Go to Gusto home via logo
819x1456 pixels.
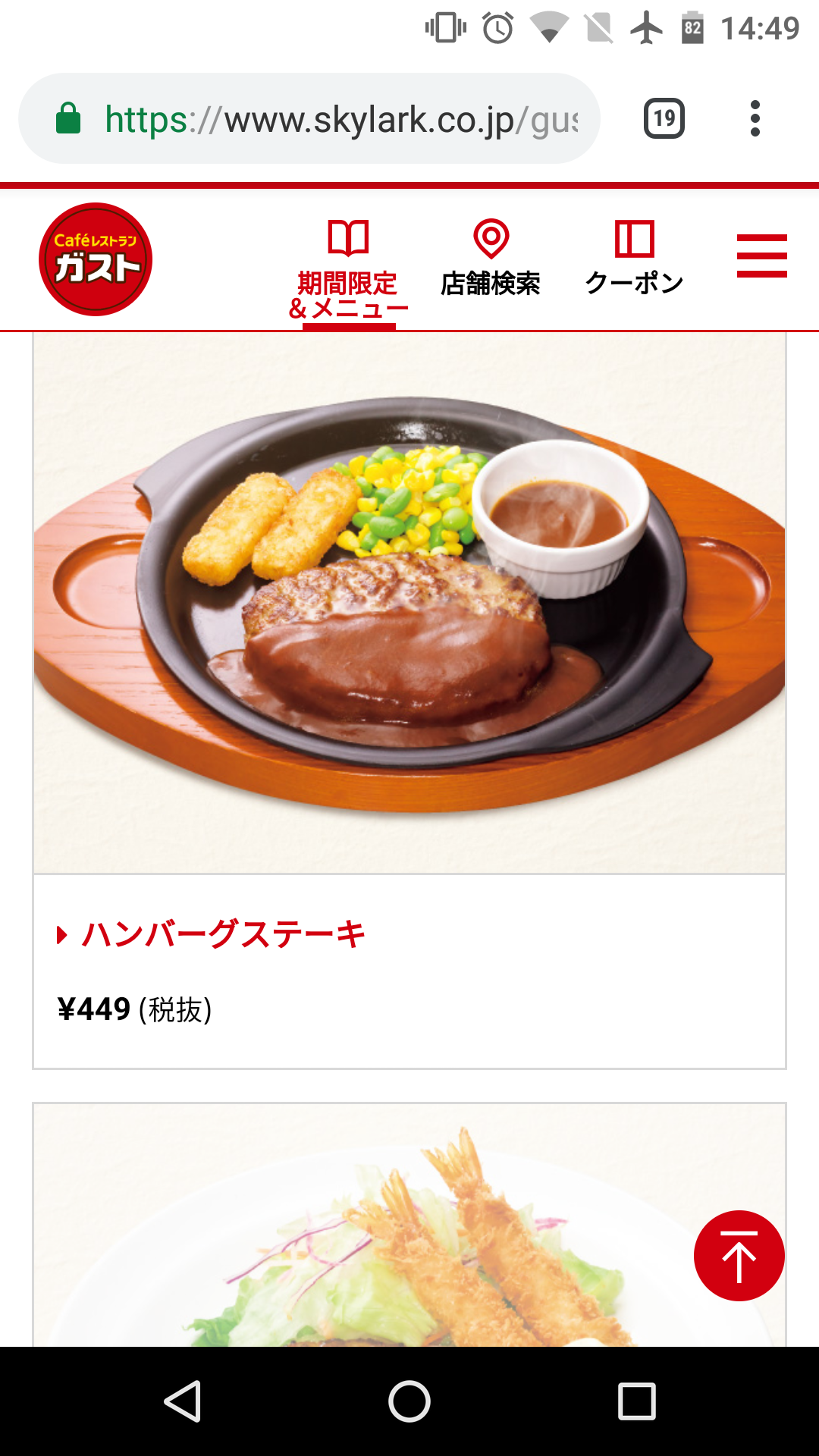(96, 259)
